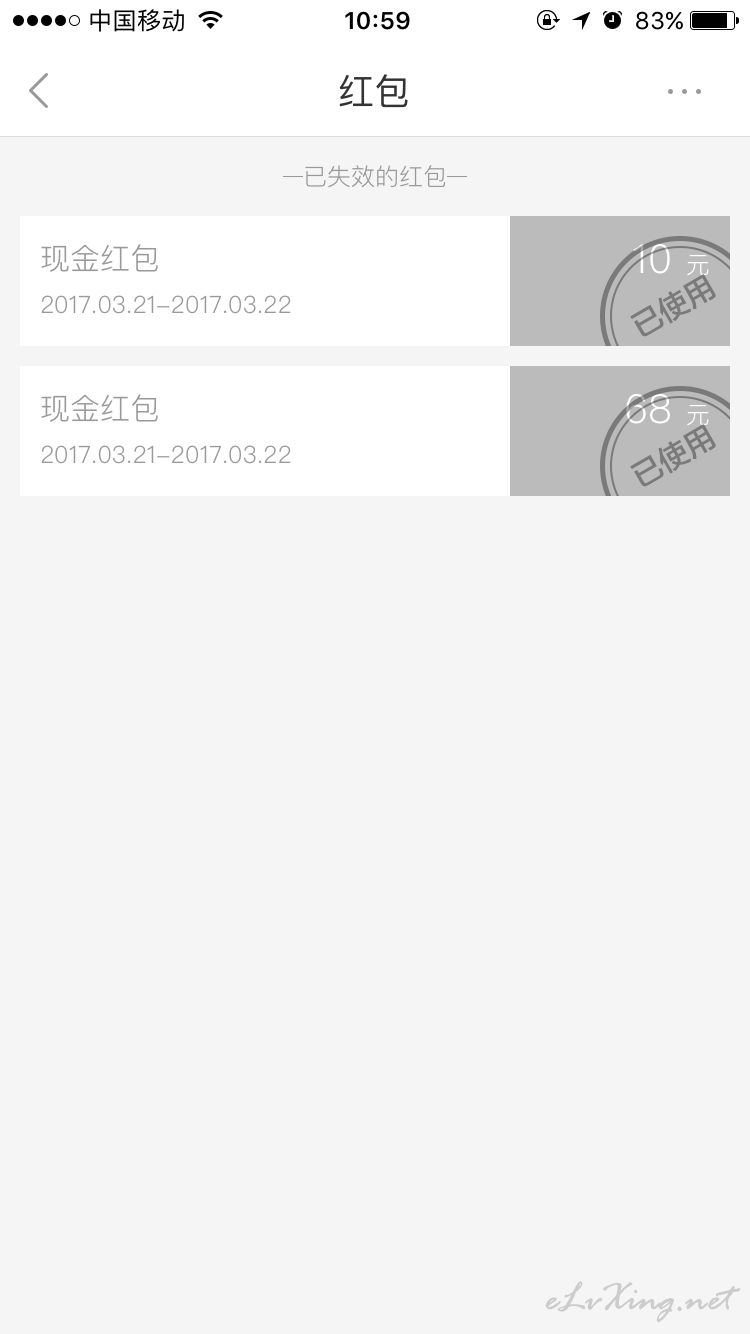Open the 10 元 现金红包 card
750x1334 pixels.
click(375, 281)
